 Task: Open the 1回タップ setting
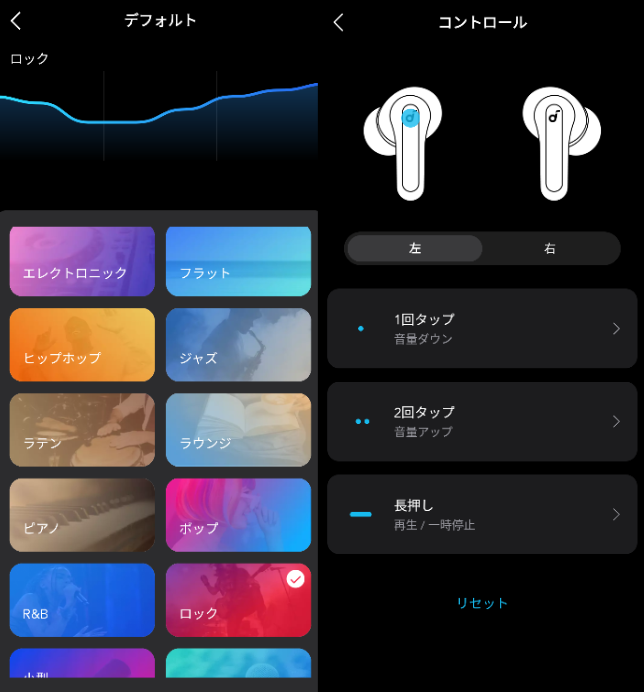tap(482, 328)
